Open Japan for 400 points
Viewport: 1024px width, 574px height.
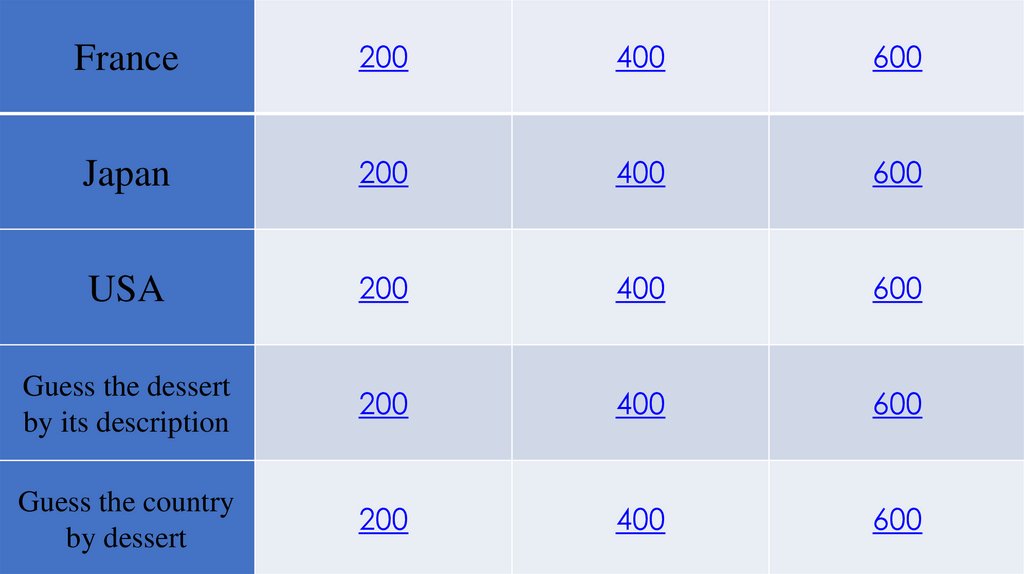[x=641, y=173]
